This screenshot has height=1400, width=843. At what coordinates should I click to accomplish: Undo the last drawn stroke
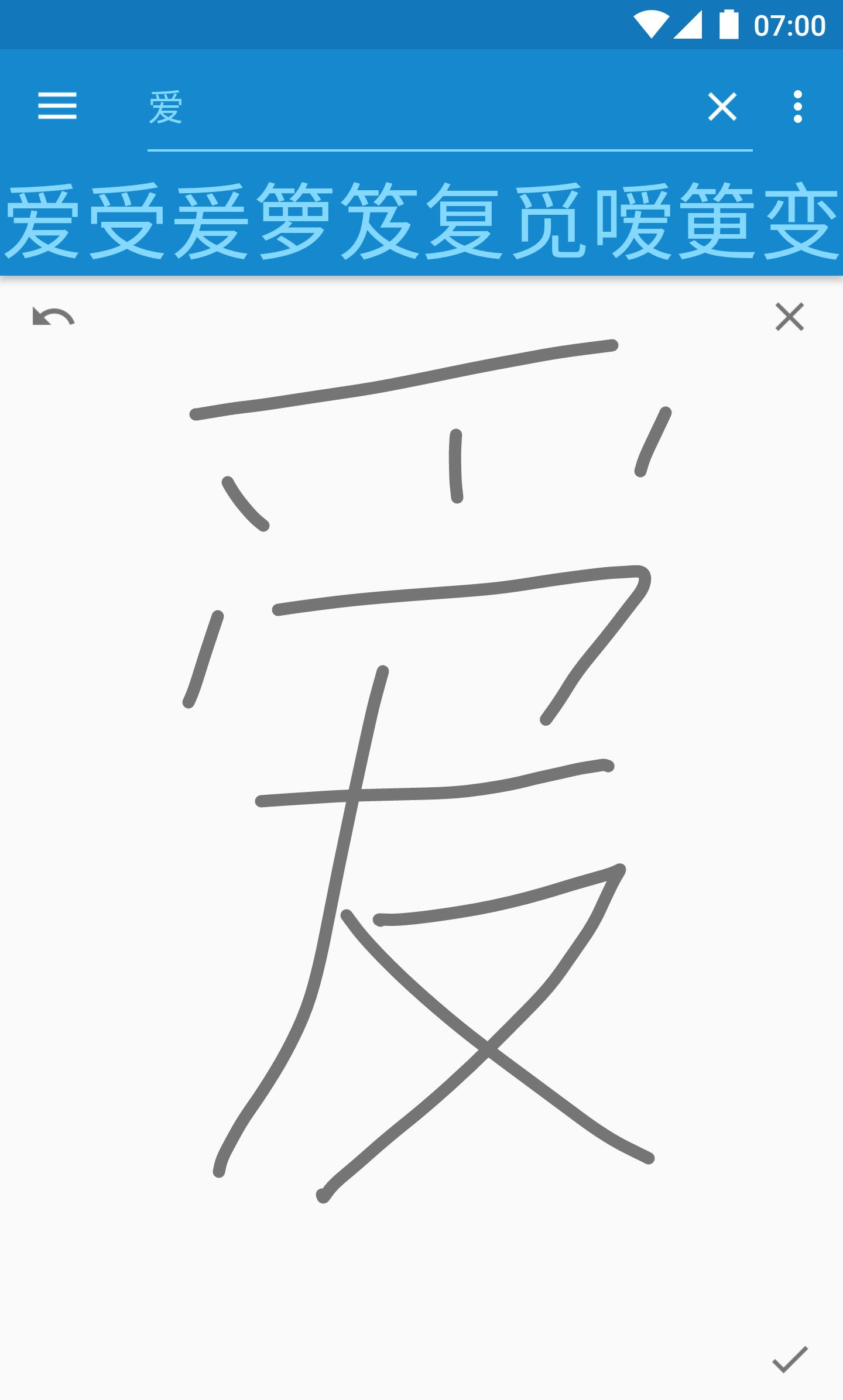pos(53,317)
